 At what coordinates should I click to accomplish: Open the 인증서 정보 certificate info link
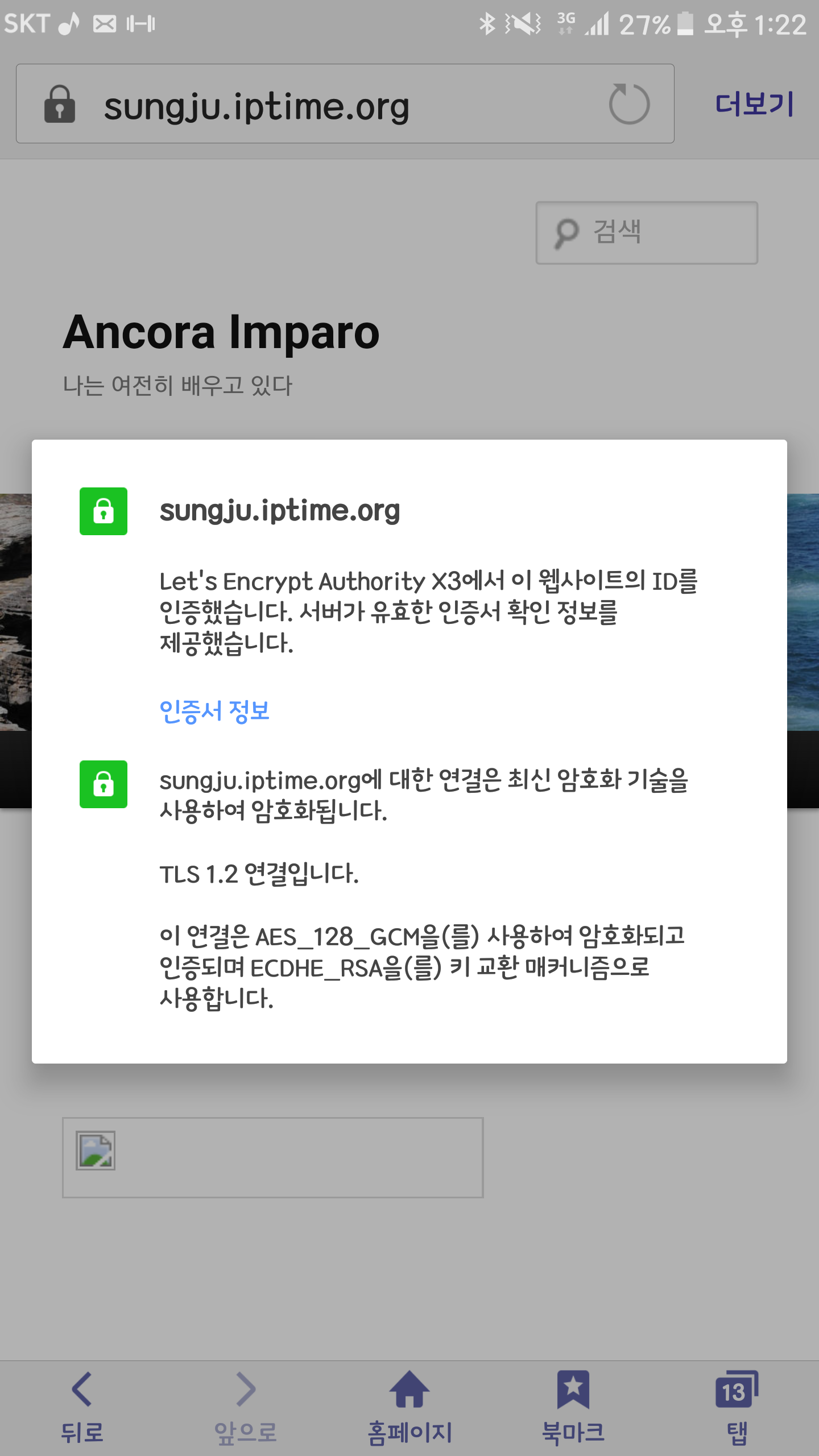click(x=214, y=711)
